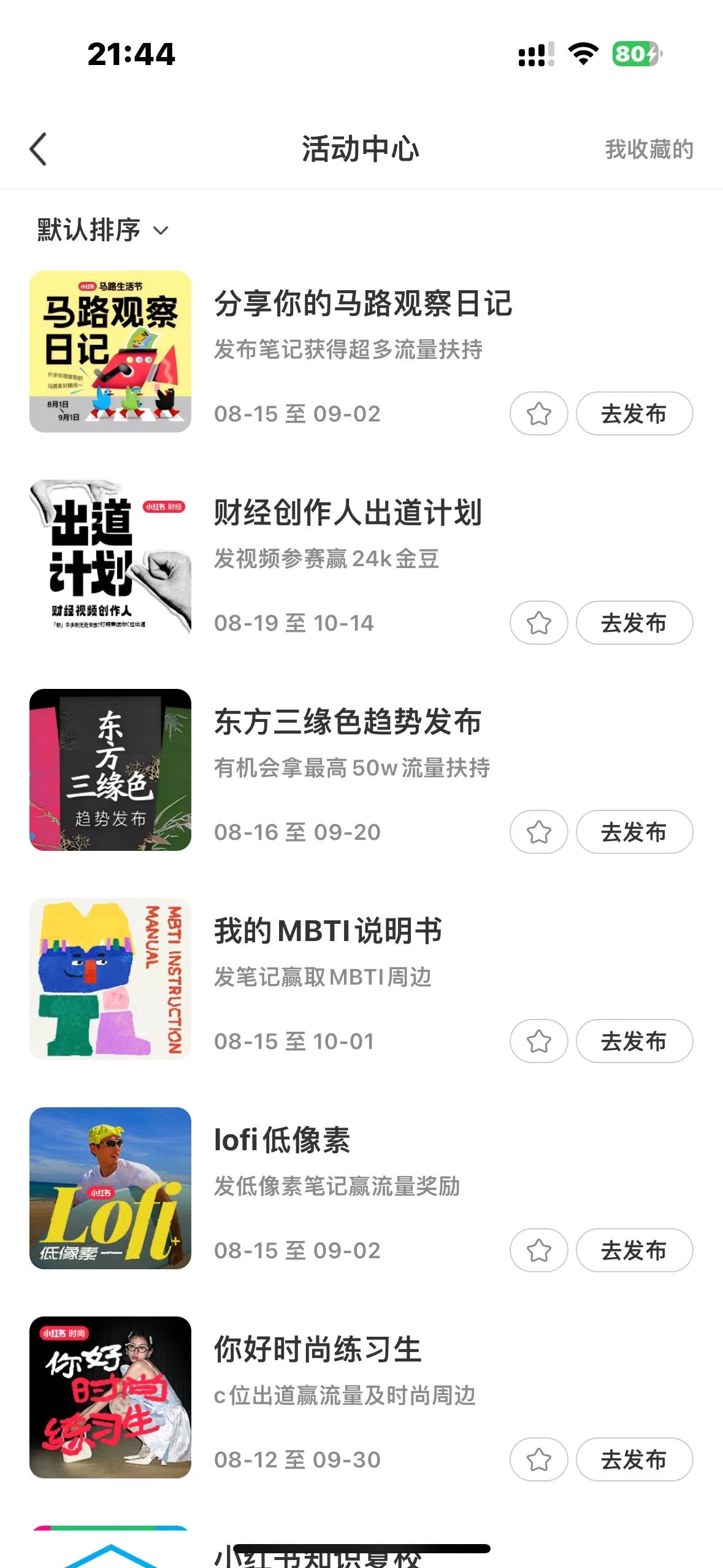Star the 我的MBTI说明书 activity

pos(538,1041)
